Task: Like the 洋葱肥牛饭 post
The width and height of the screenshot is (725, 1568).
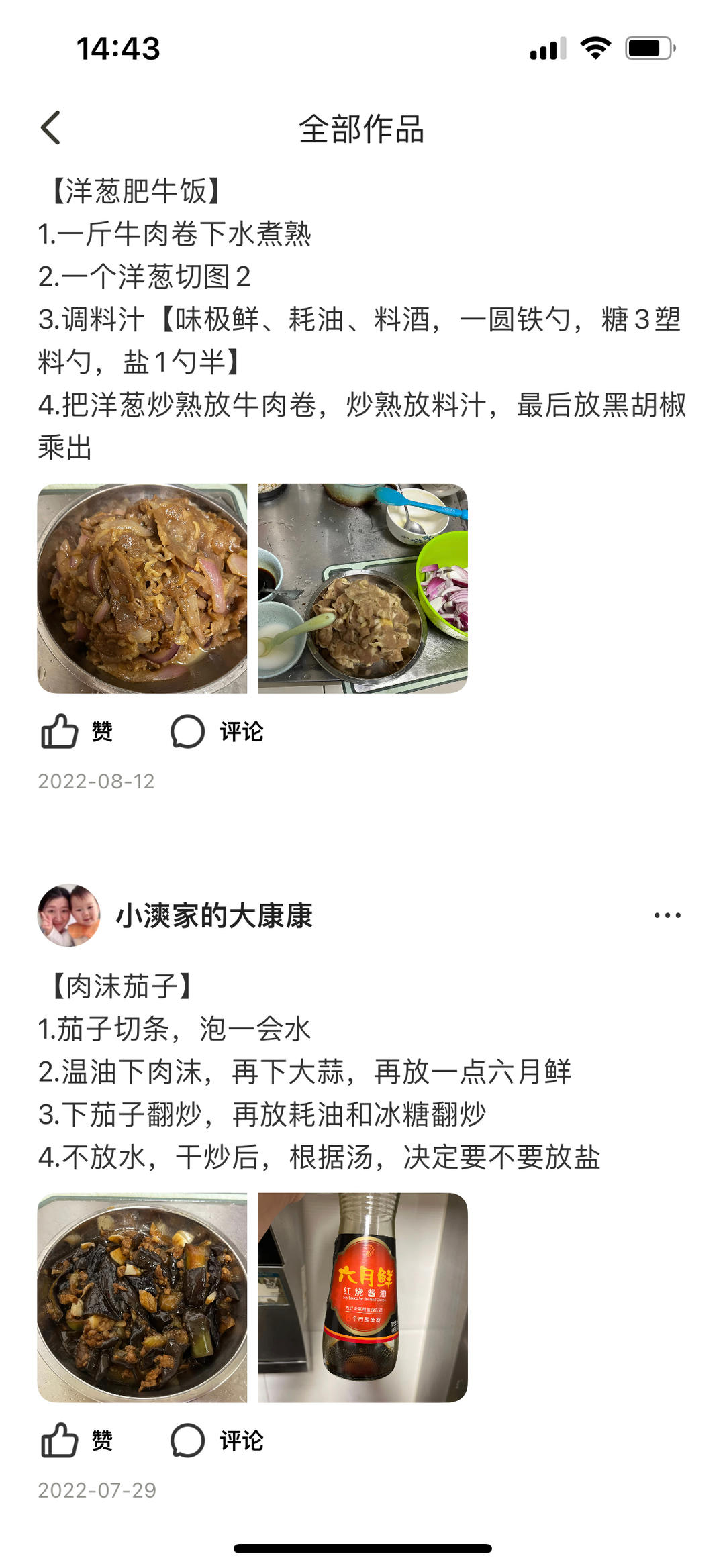Action: (x=77, y=731)
